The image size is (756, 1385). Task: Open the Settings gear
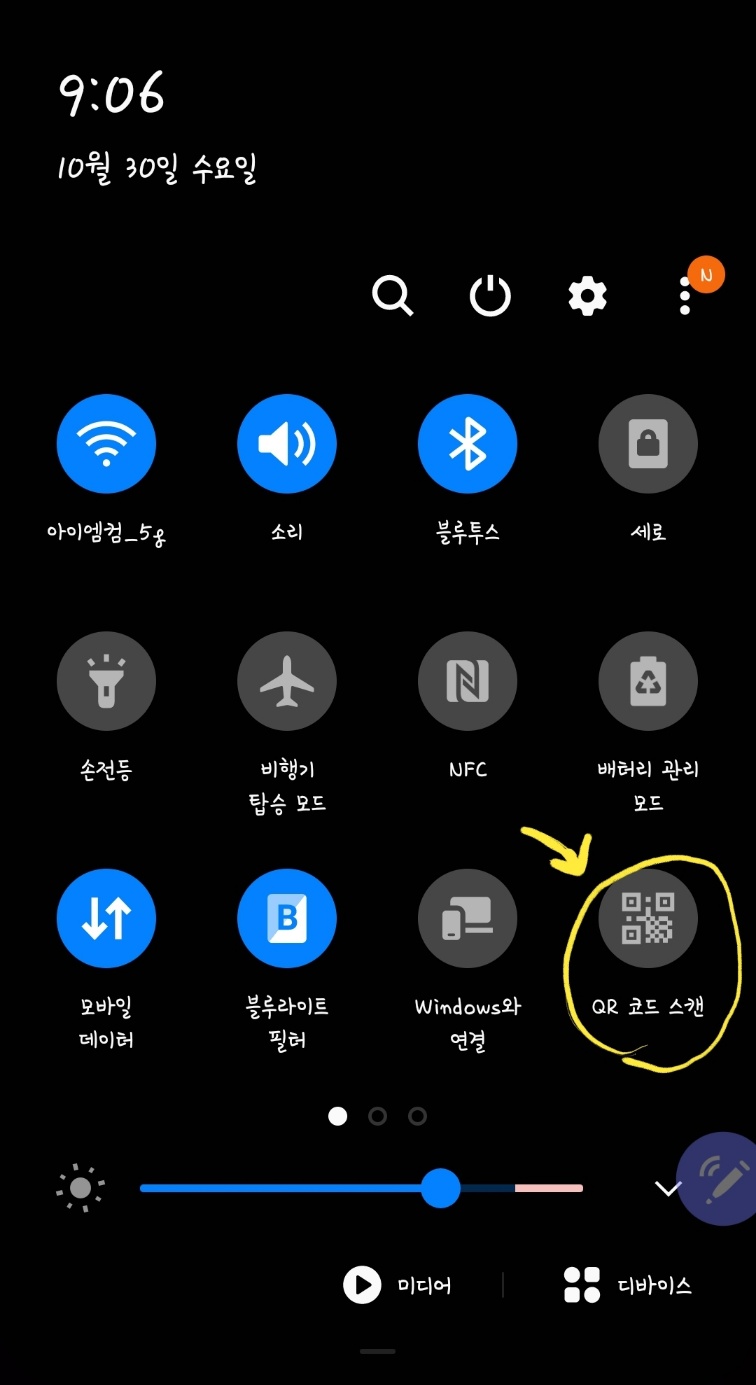click(x=587, y=296)
